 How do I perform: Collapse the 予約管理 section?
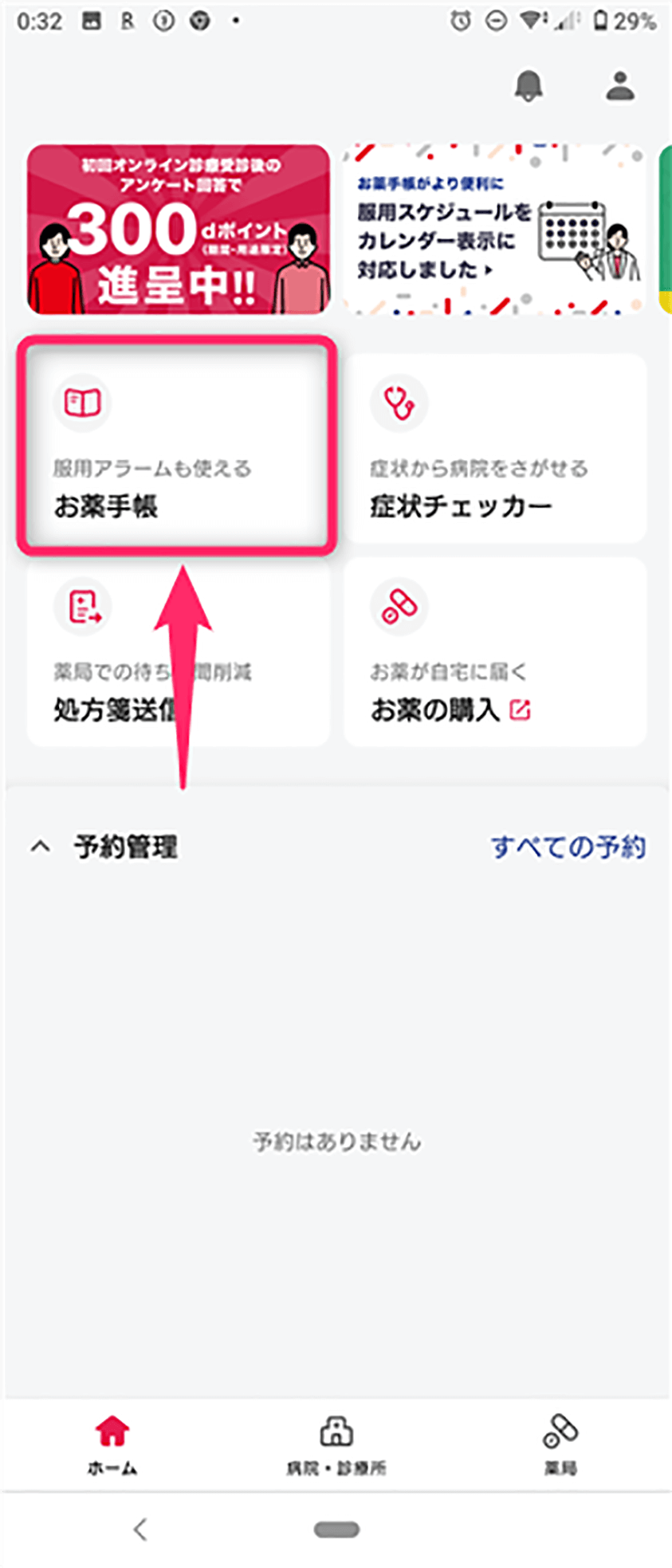41,847
